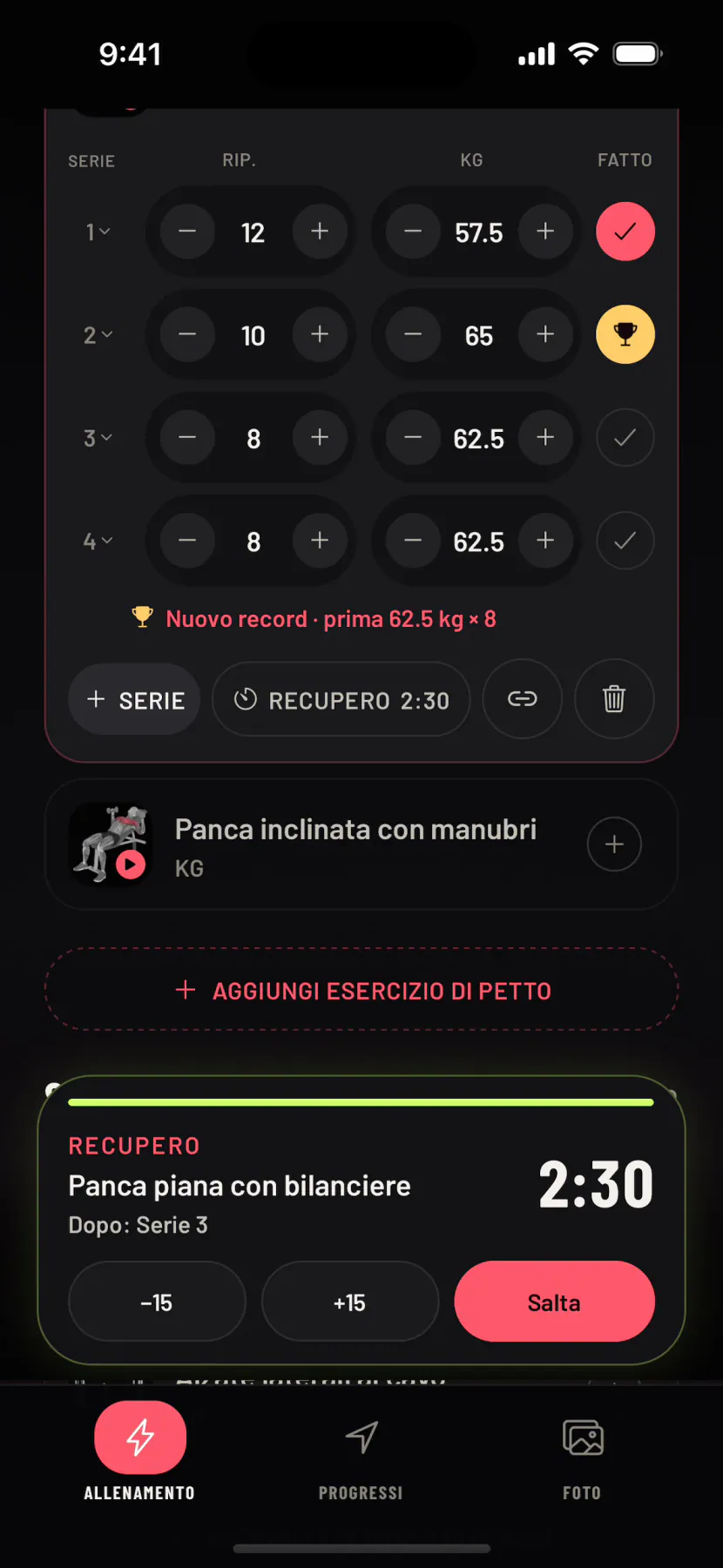Viewport: 723px width, 1568px height.
Task: Tap Aggiungi esercizio di petto
Action: point(361,990)
